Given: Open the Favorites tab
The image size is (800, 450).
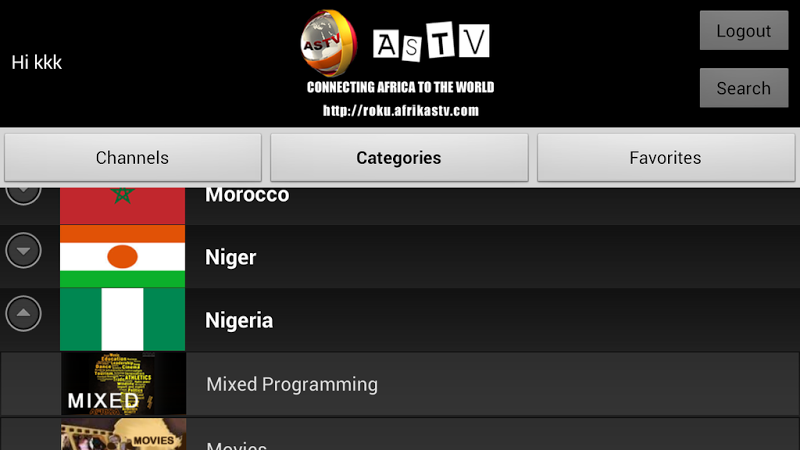Looking at the screenshot, I should pos(665,158).
